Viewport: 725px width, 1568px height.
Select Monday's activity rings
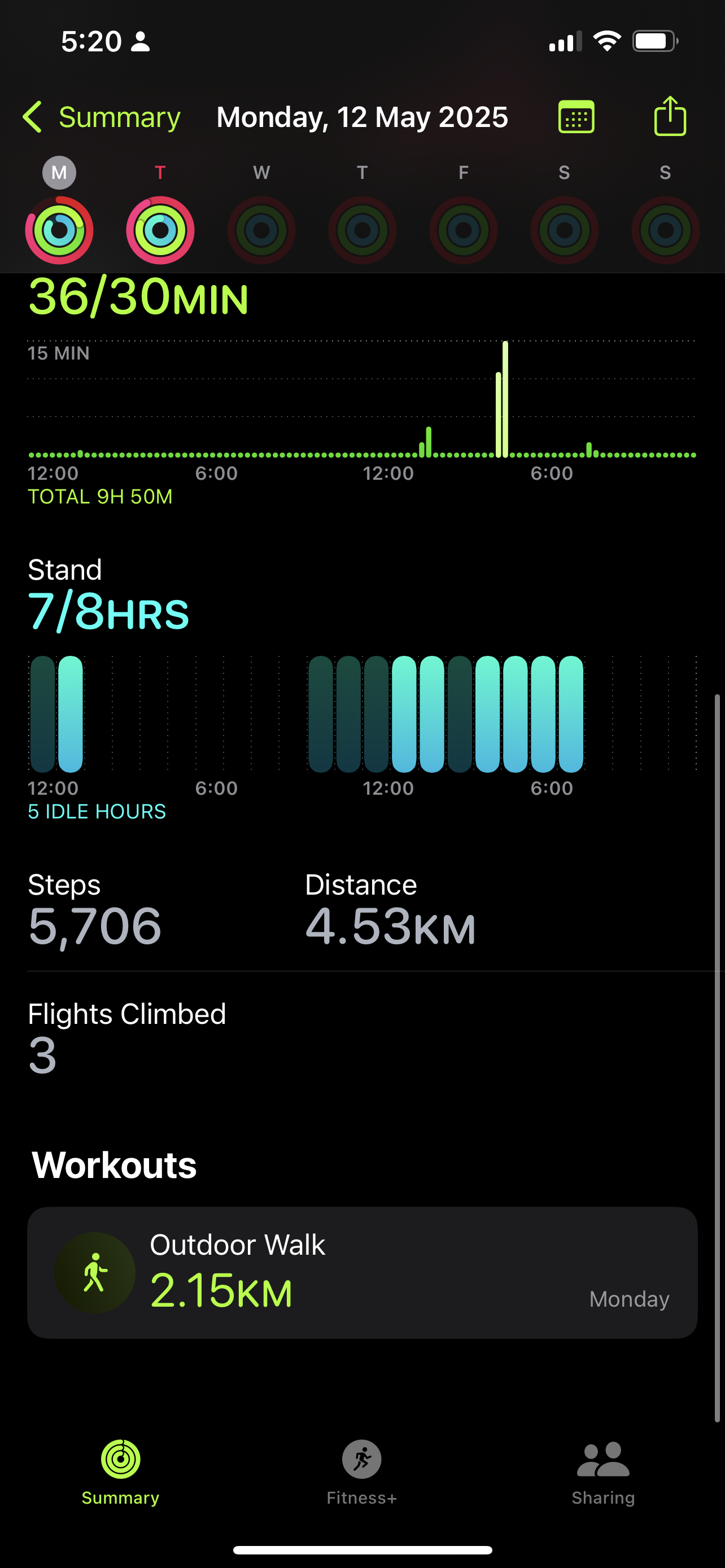coord(59,230)
